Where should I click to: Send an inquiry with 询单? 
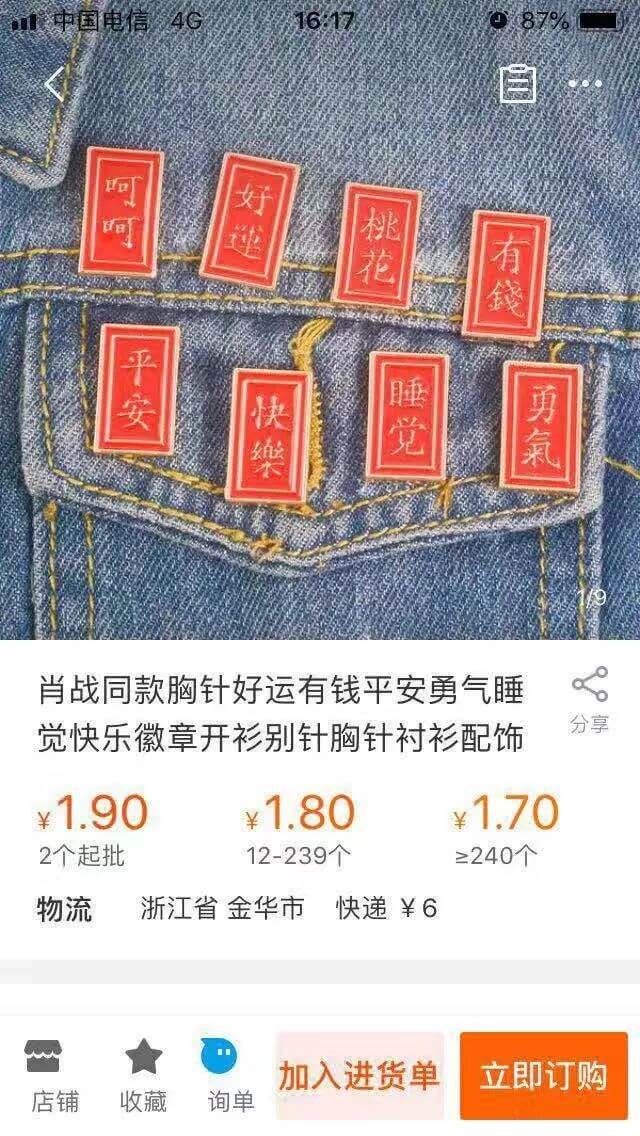pos(230,1076)
